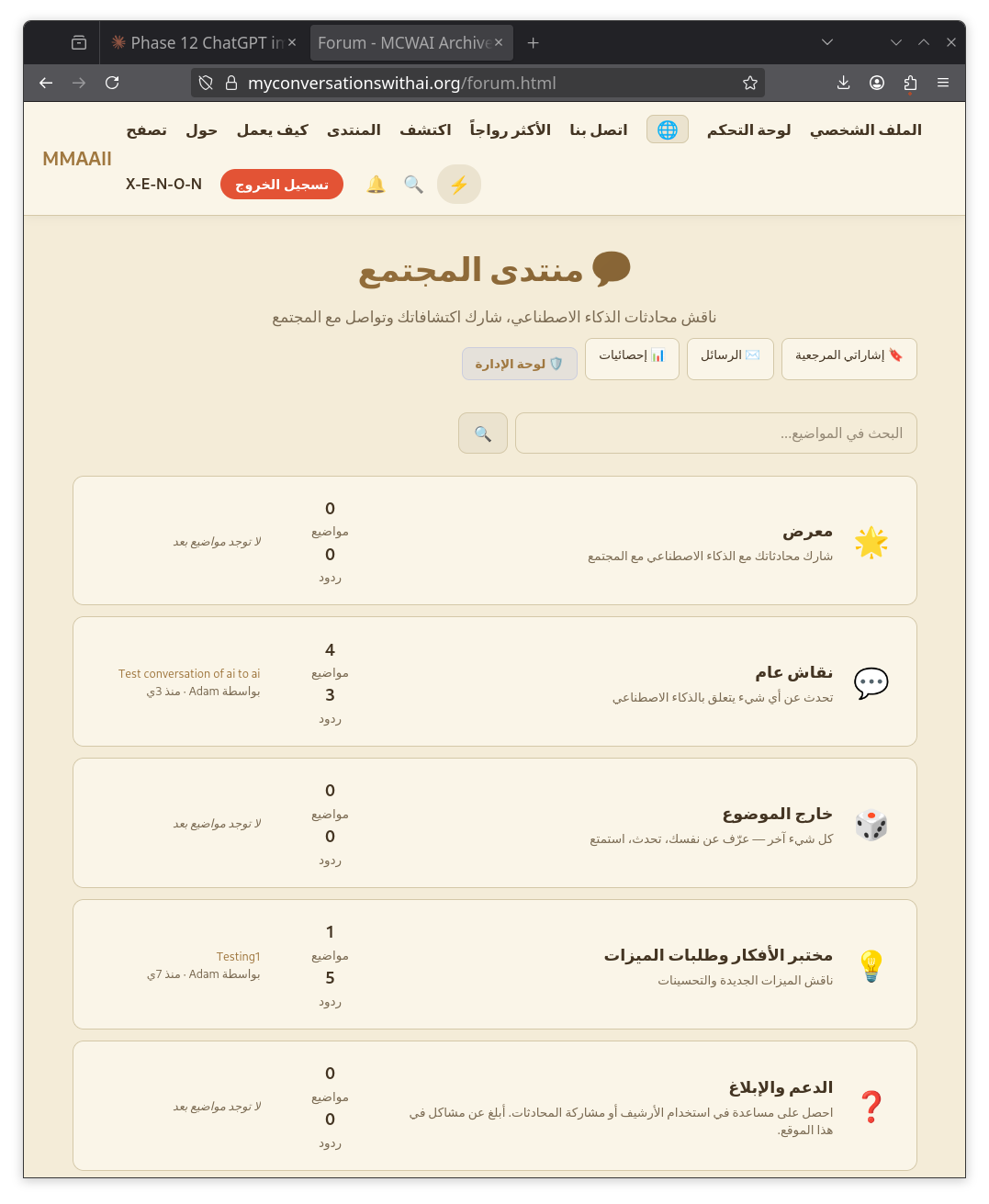Focus the البحث في المواضيع search field
This screenshot has height=1204, width=989.
[x=715, y=433]
